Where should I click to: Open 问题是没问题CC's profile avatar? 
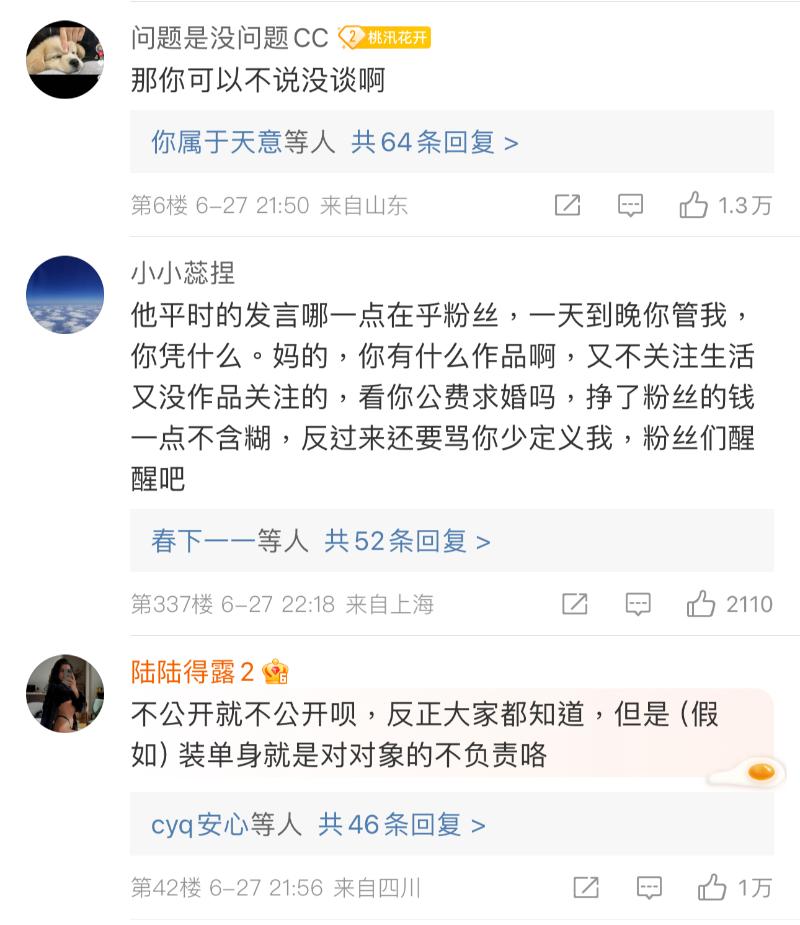click(x=65, y=59)
